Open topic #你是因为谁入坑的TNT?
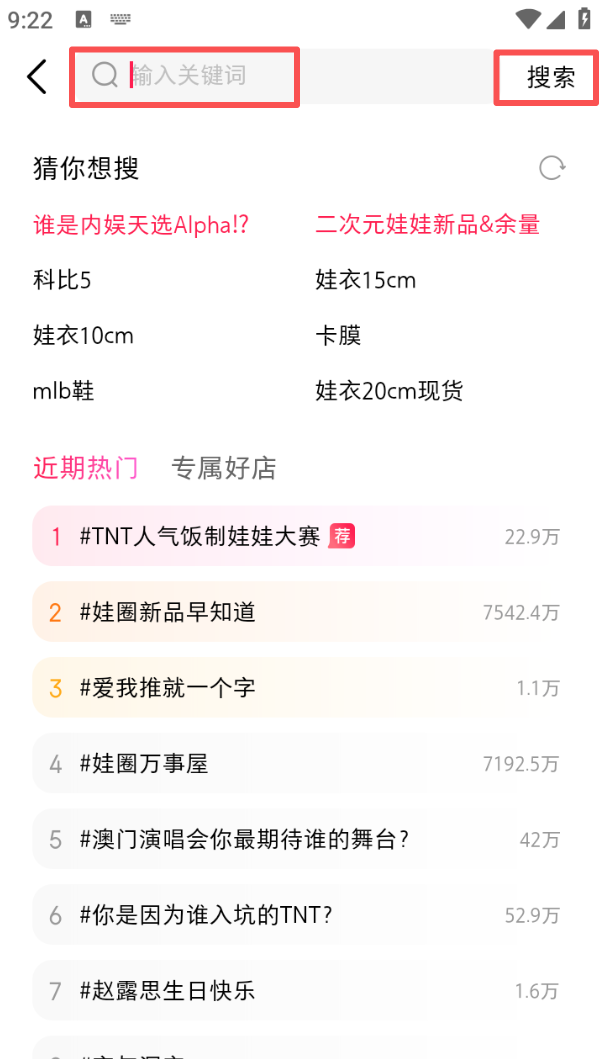600x1059 pixels. 206,916
